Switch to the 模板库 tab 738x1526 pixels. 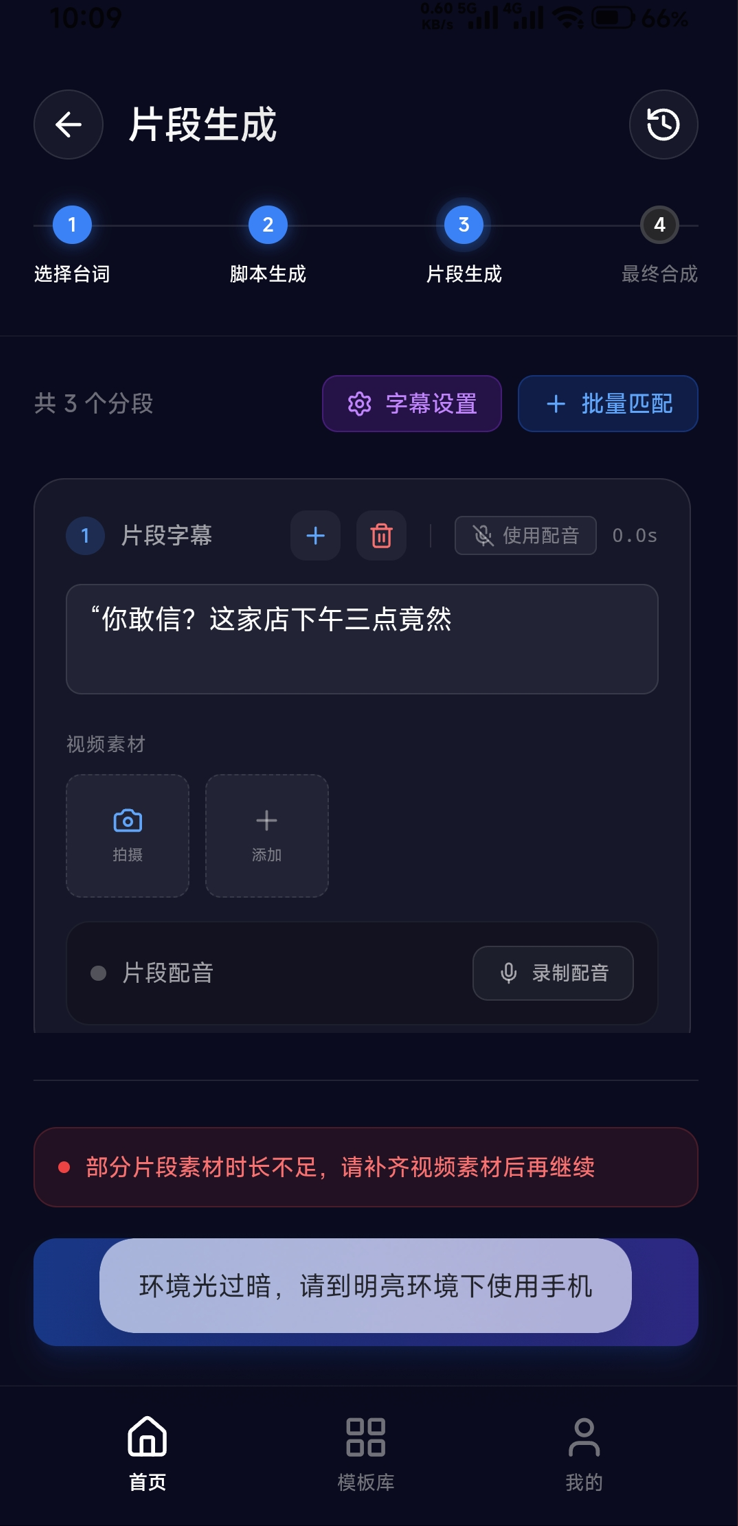point(365,1450)
